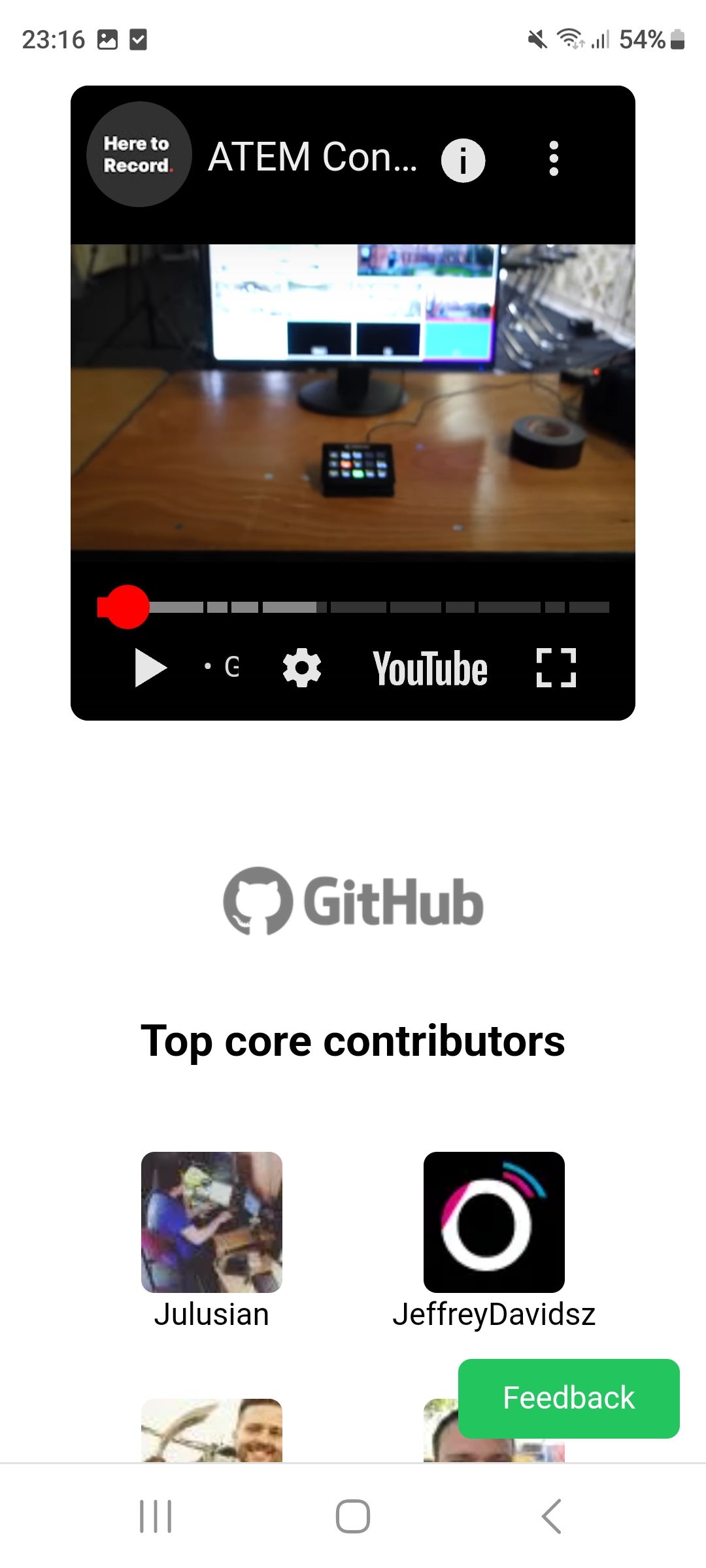Viewport: 706px width, 1568px height.
Task: Tap the green Feedback button
Action: pos(569,1398)
